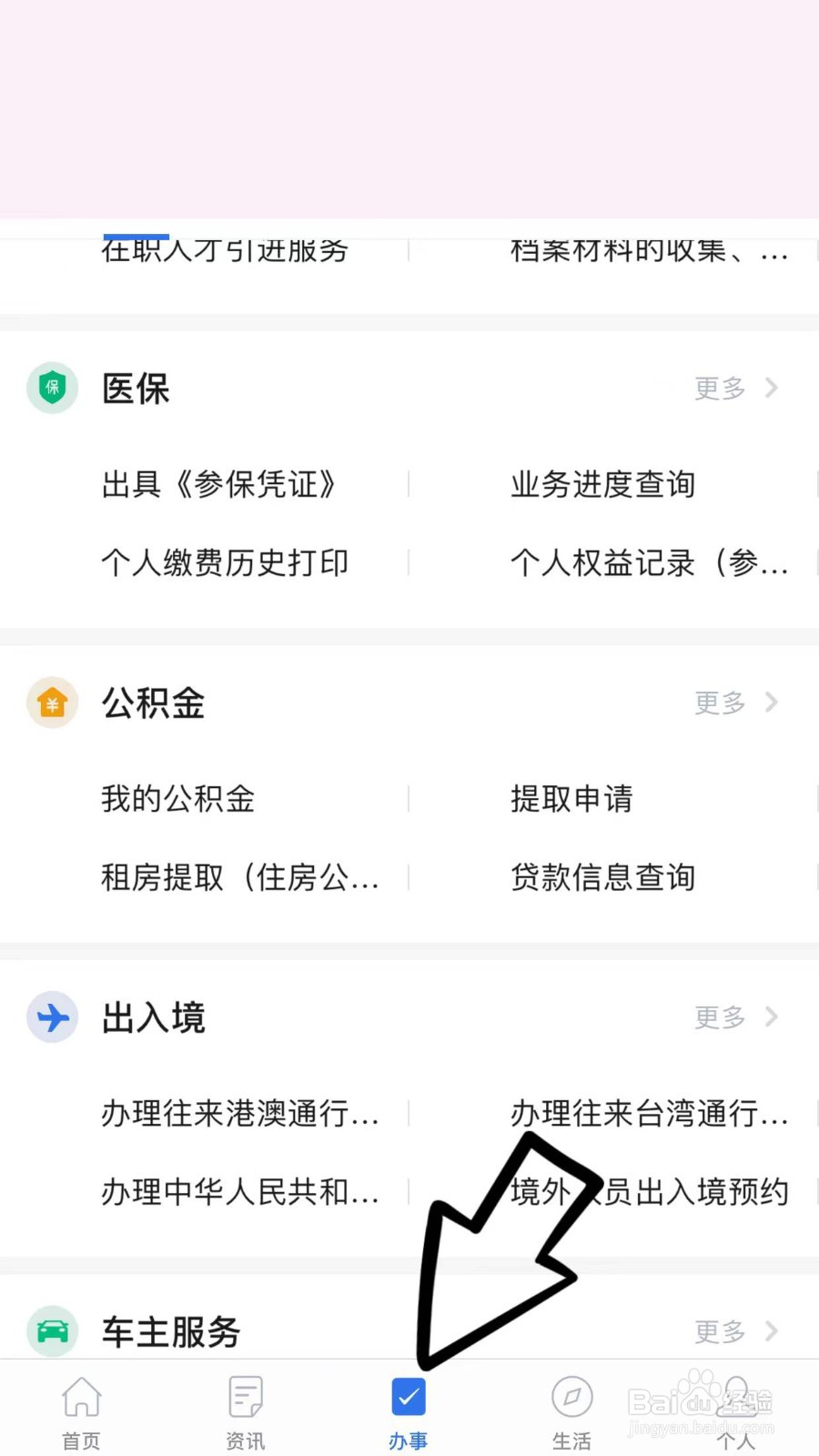The width and height of the screenshot is (819, 1456).
Task: Select the 办事 tab
Action: coord(409,1412)
